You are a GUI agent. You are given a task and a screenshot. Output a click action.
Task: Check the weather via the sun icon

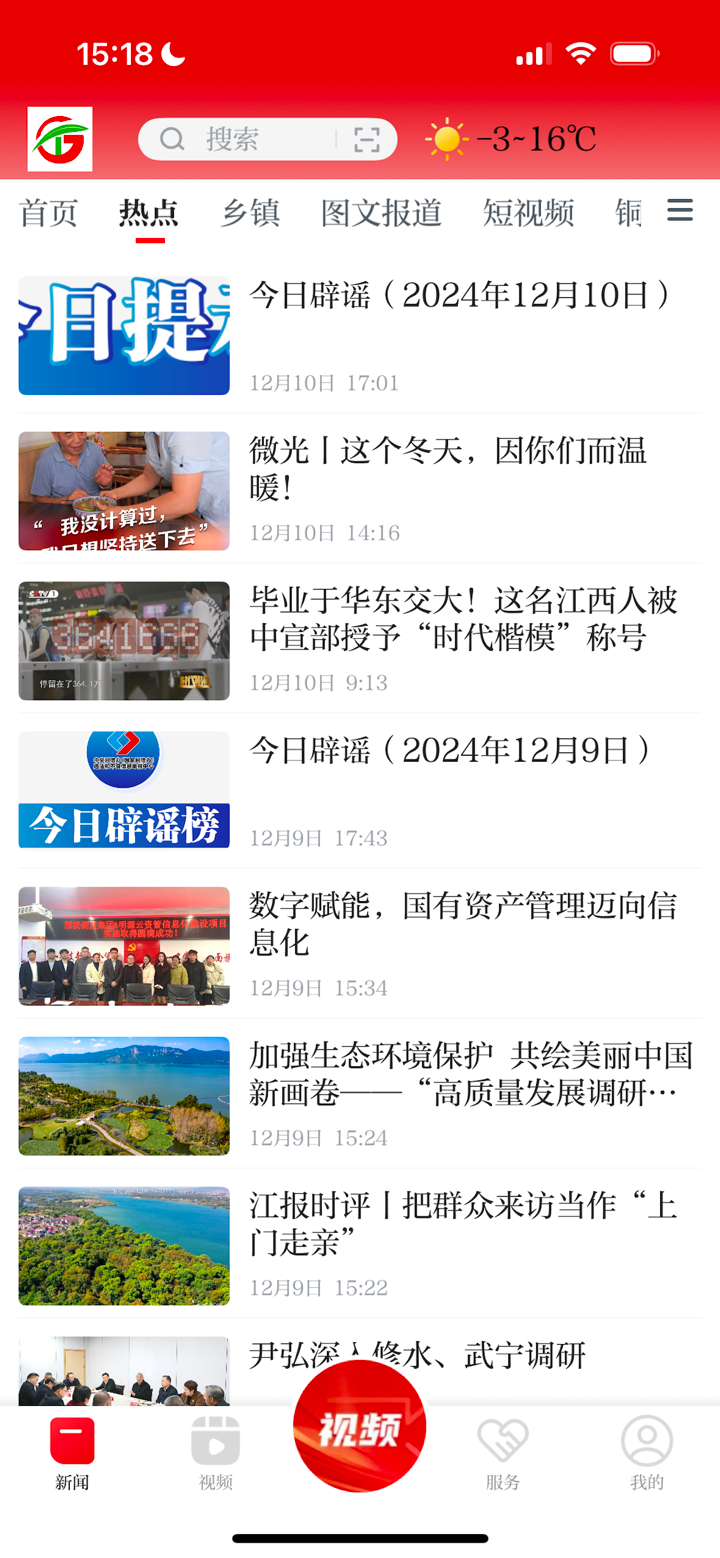click(x=446, y=139)
